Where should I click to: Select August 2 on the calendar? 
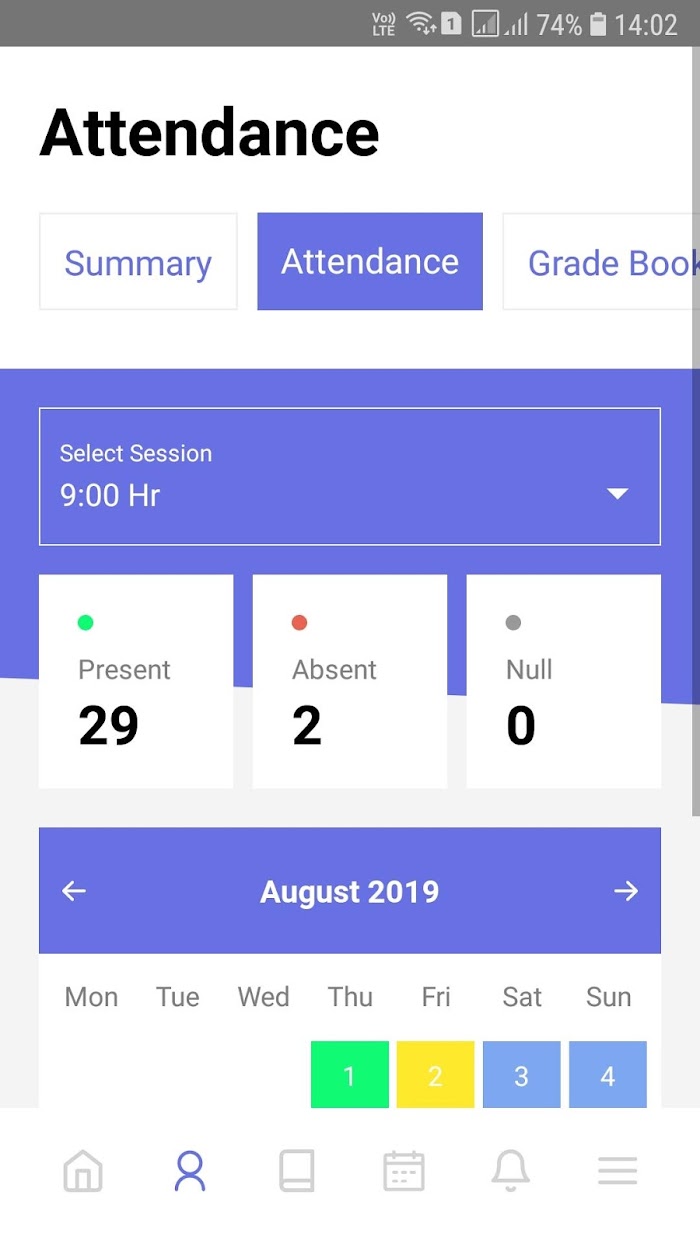click(436, 1075)
